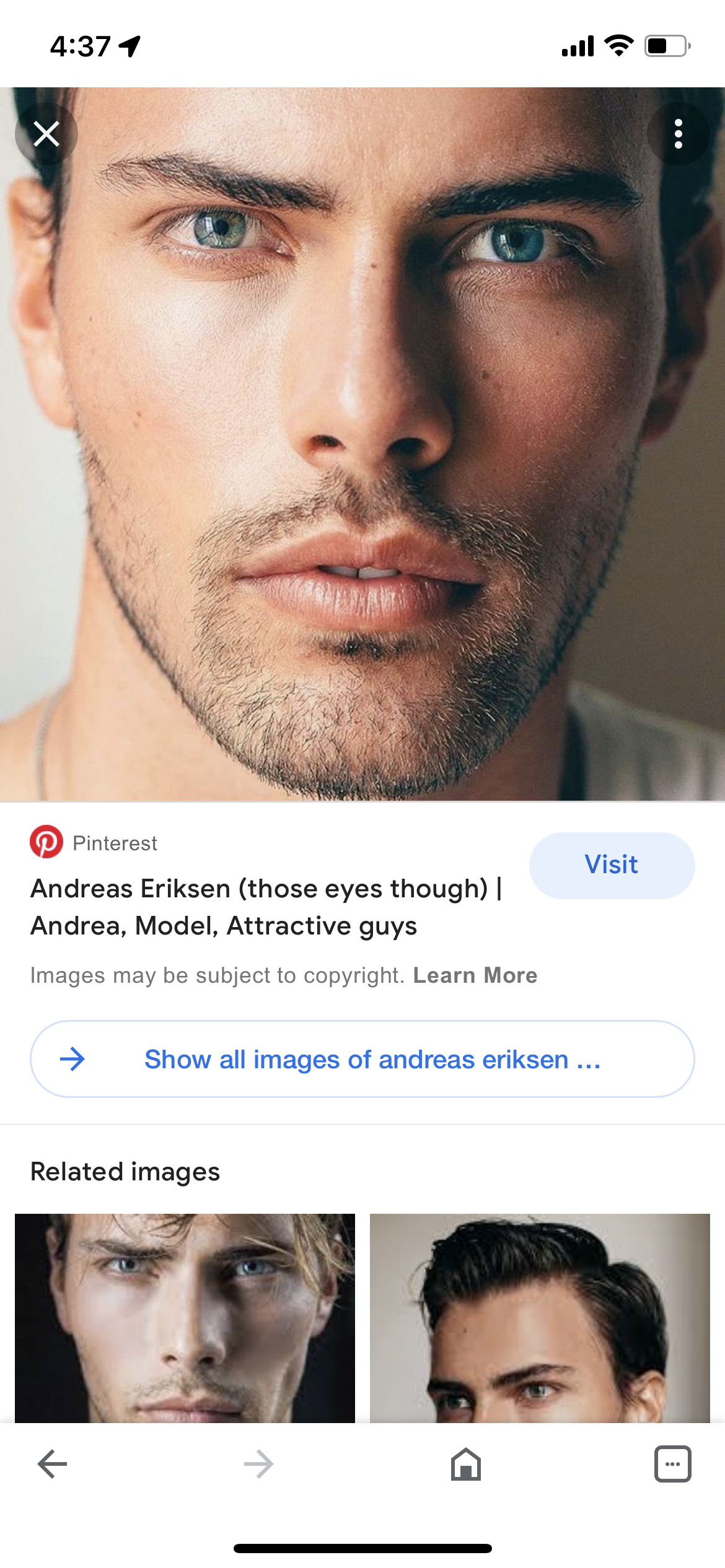Go back to the previous page
725x1568 pixels.
pos(53,1464)
